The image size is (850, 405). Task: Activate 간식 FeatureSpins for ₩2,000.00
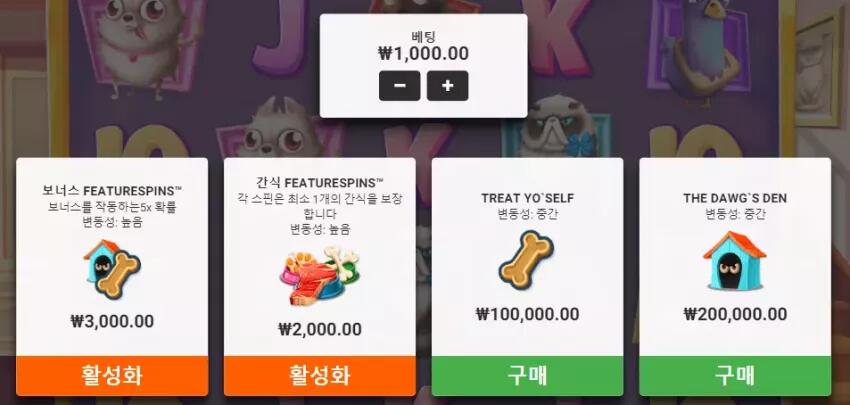click(x=320, y=375)
